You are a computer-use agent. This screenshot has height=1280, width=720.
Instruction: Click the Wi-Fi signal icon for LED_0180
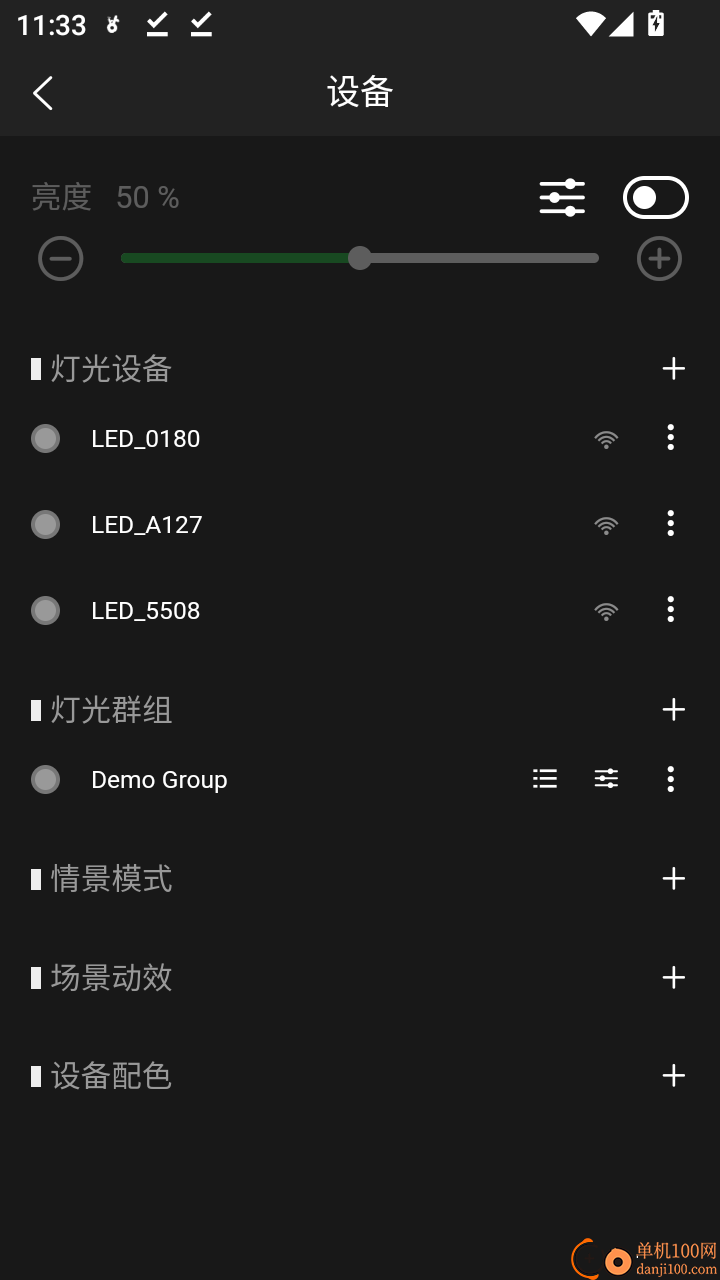point(606,438)
